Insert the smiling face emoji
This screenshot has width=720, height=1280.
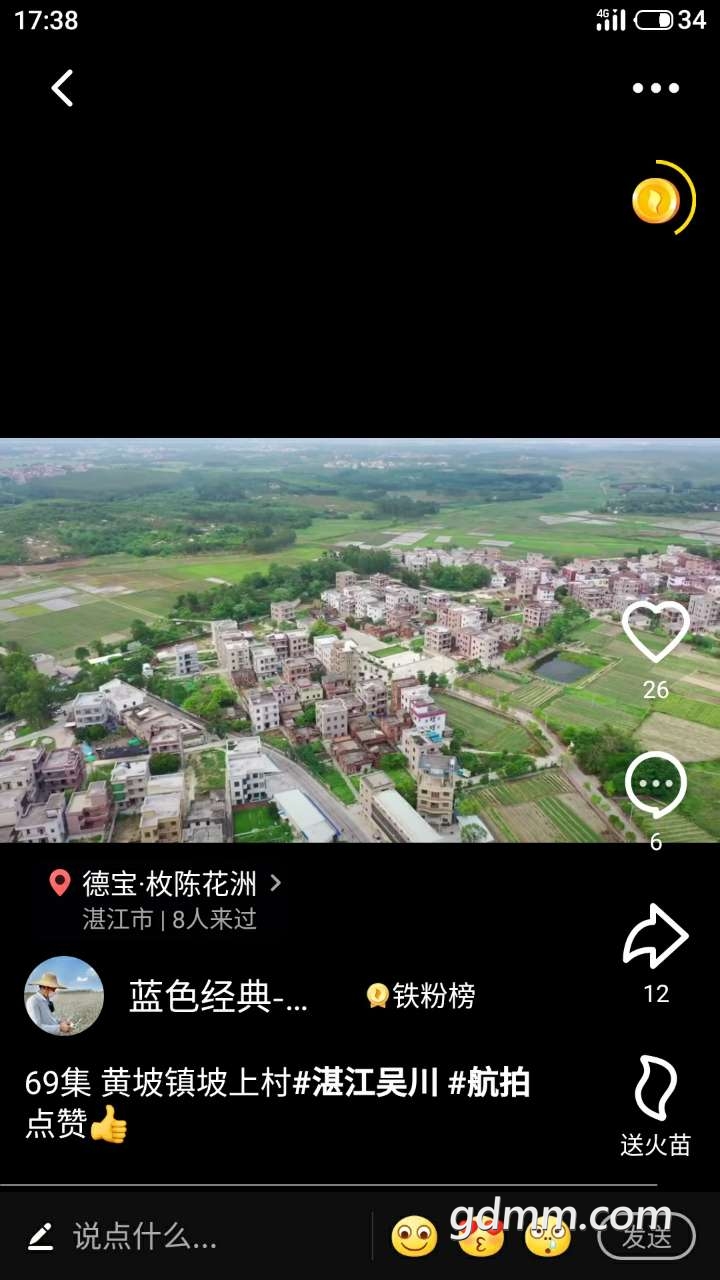[x=414, y=1237]
